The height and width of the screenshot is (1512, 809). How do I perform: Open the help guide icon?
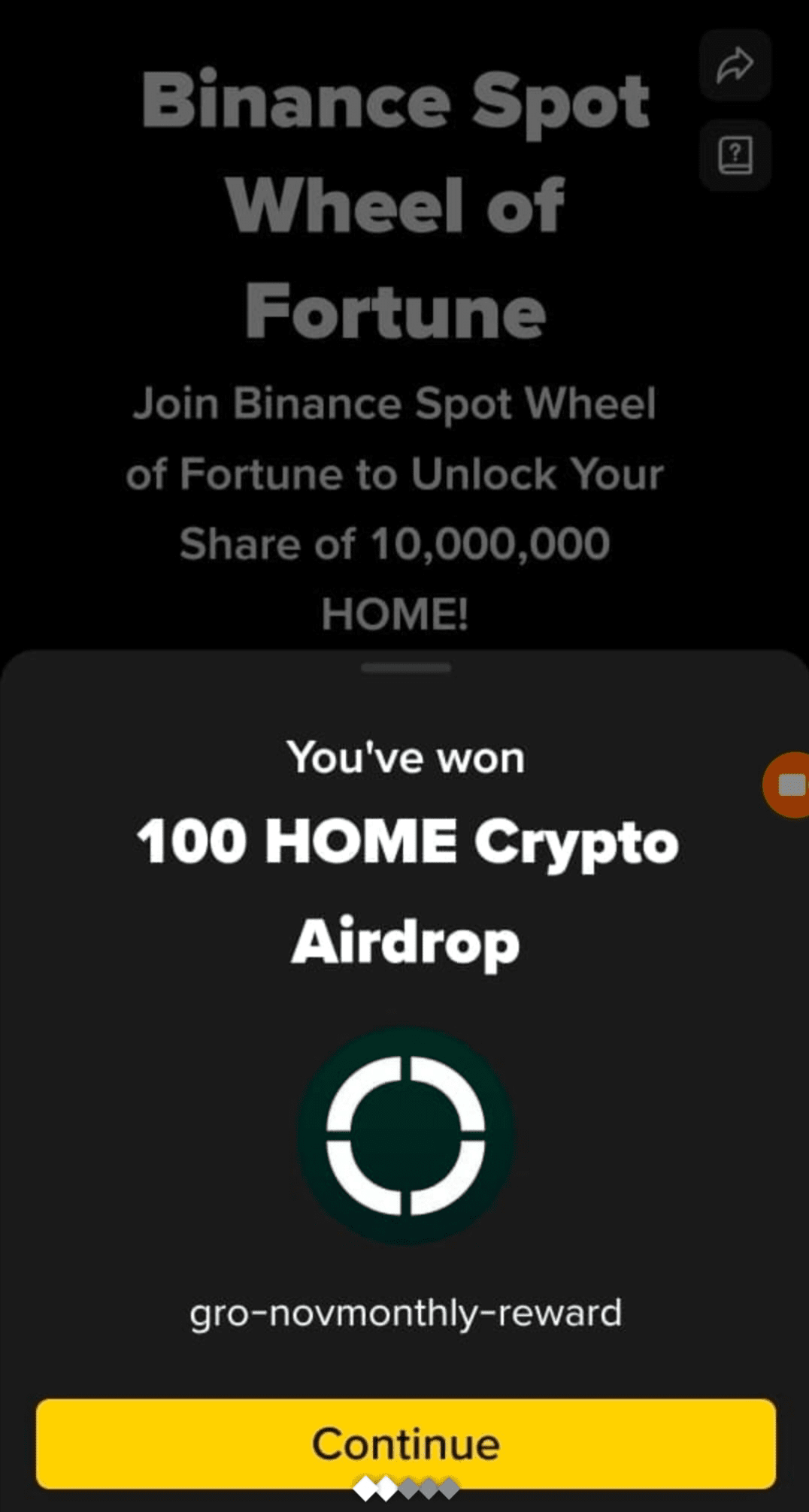(x=735, y=156)
